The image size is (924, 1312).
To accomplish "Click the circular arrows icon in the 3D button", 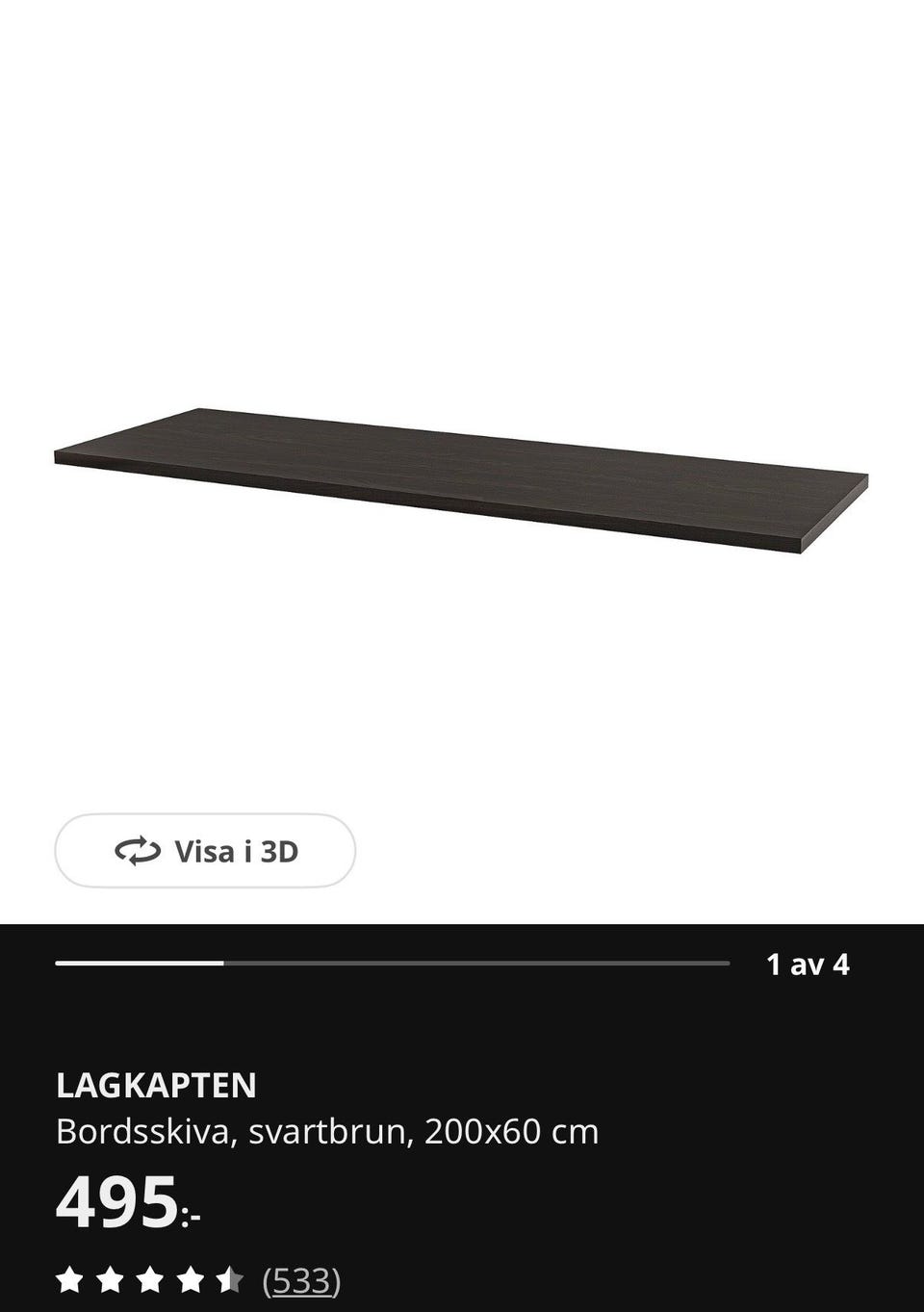I will coord(139,850).
